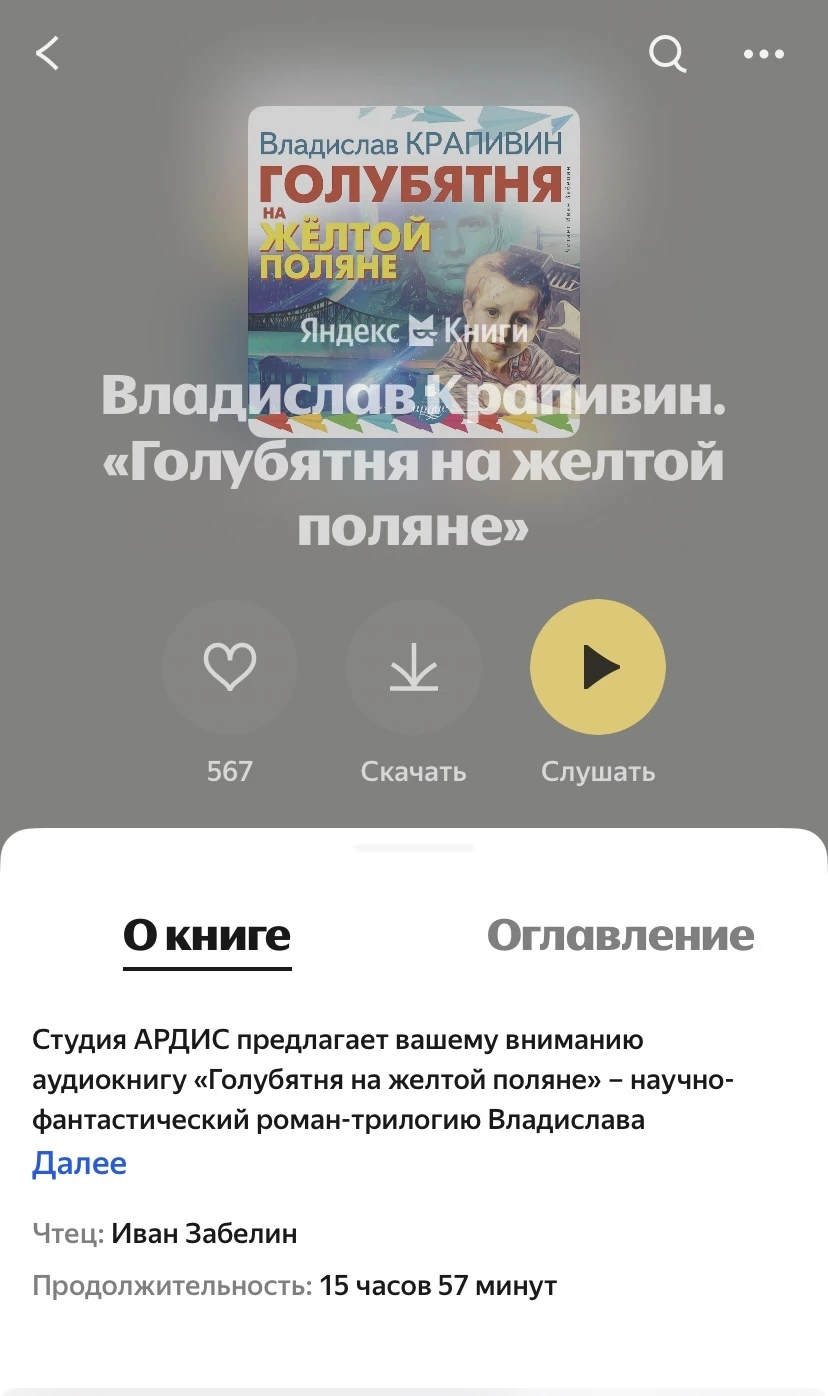828x1396 pixels.
Task: Select the О книге tab
Action: [x=207, y=936]
